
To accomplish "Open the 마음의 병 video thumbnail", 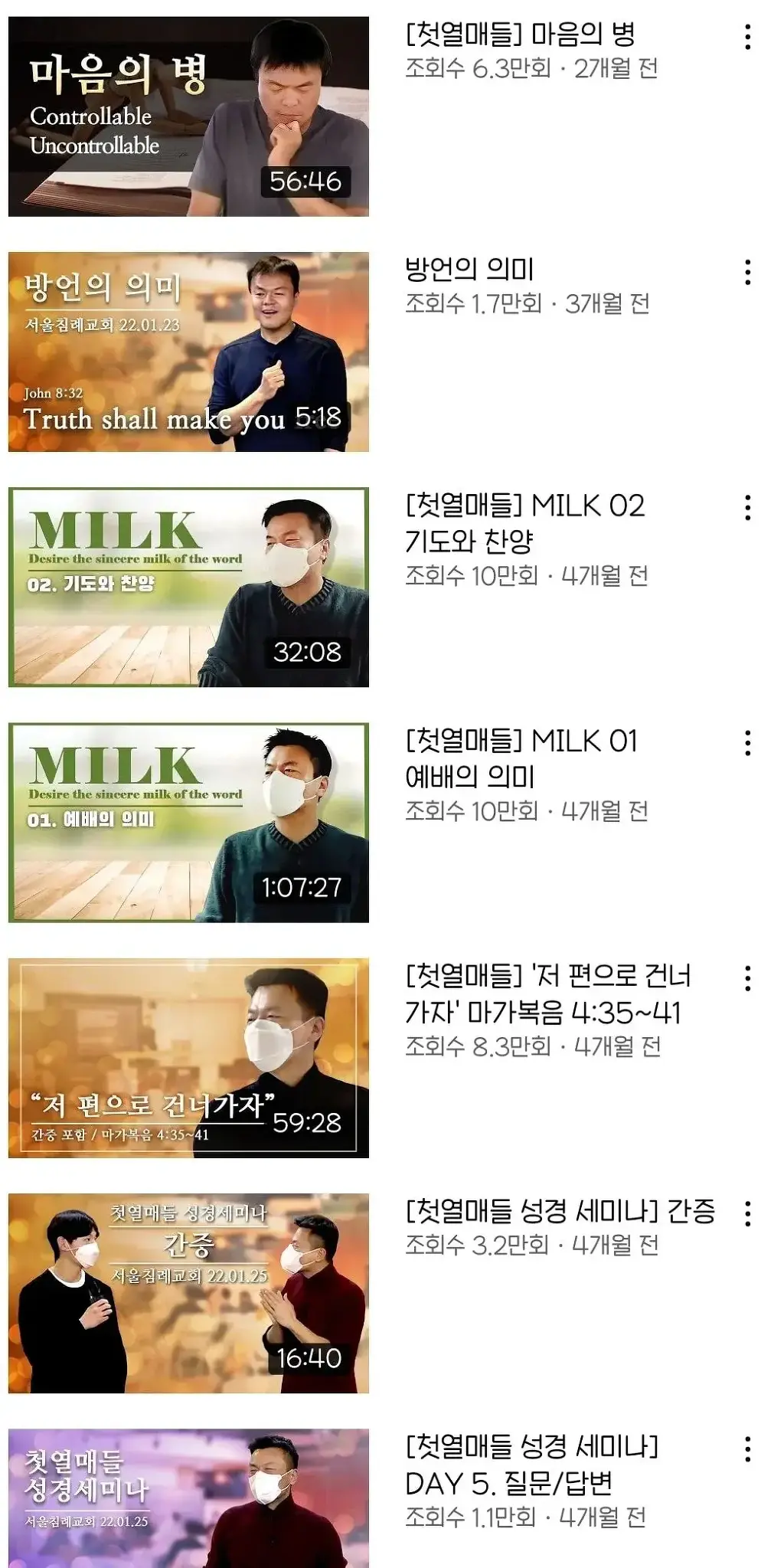I will click(x=188, y=116).
